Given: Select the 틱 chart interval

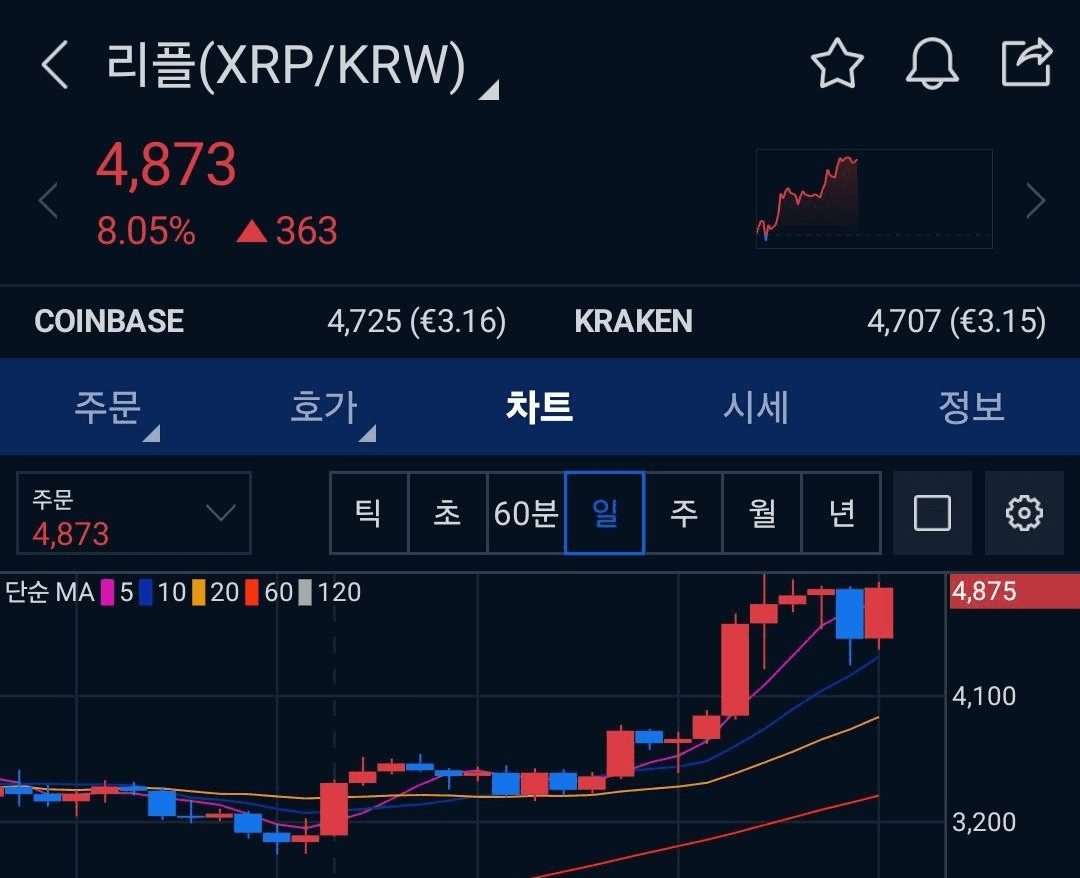Looking at the screenshot, I should coord(369,514).
